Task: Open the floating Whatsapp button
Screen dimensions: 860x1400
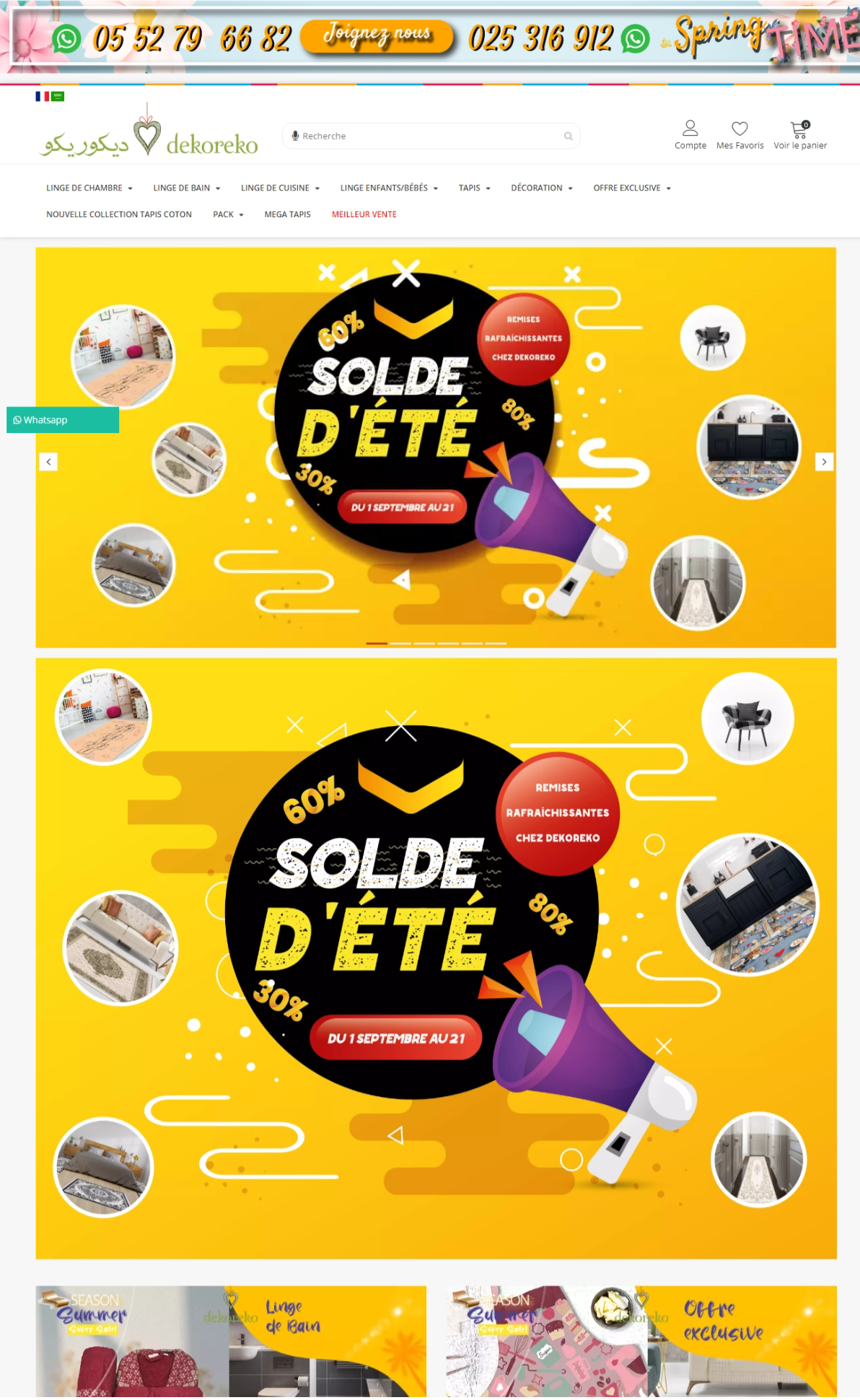Action: pos(63,420)
